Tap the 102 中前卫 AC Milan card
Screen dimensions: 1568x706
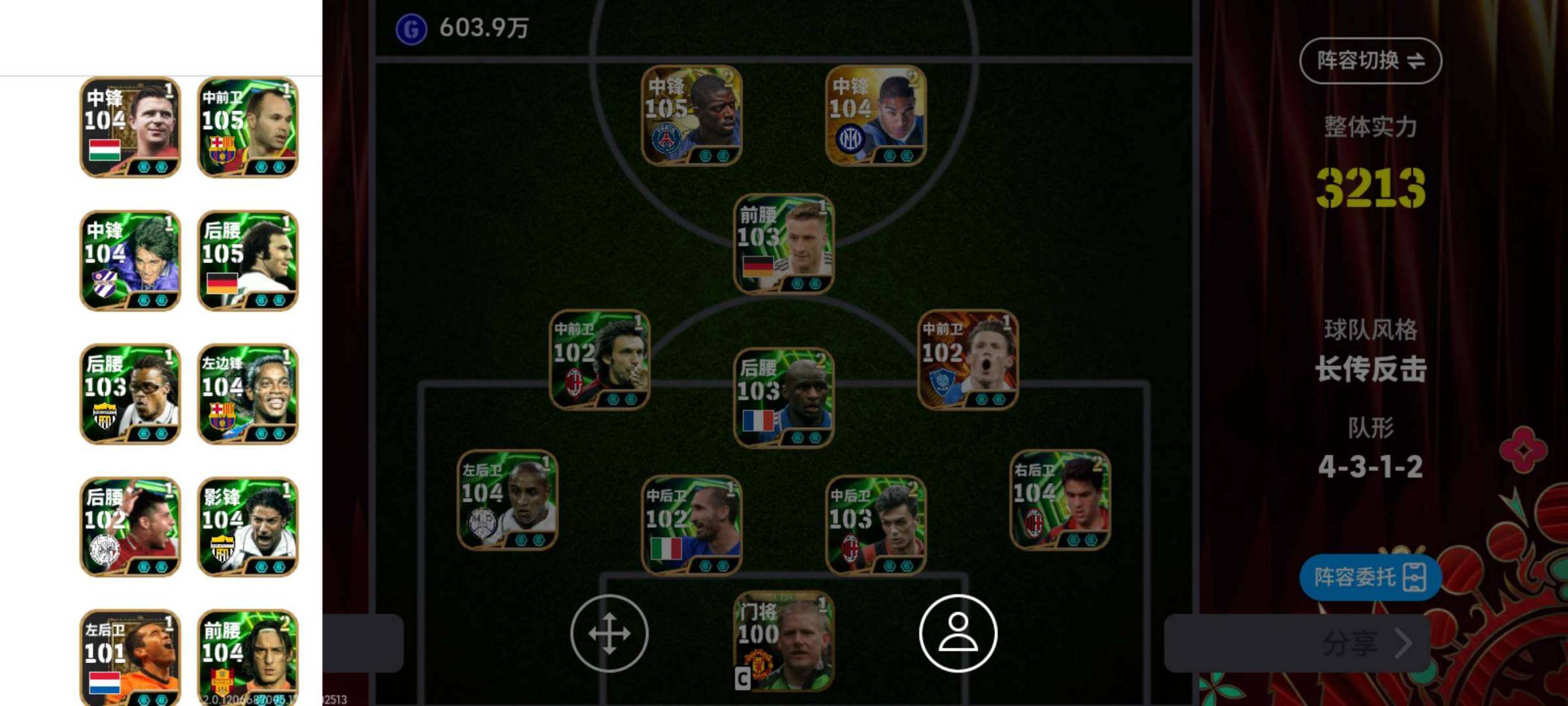click(599, 360)
